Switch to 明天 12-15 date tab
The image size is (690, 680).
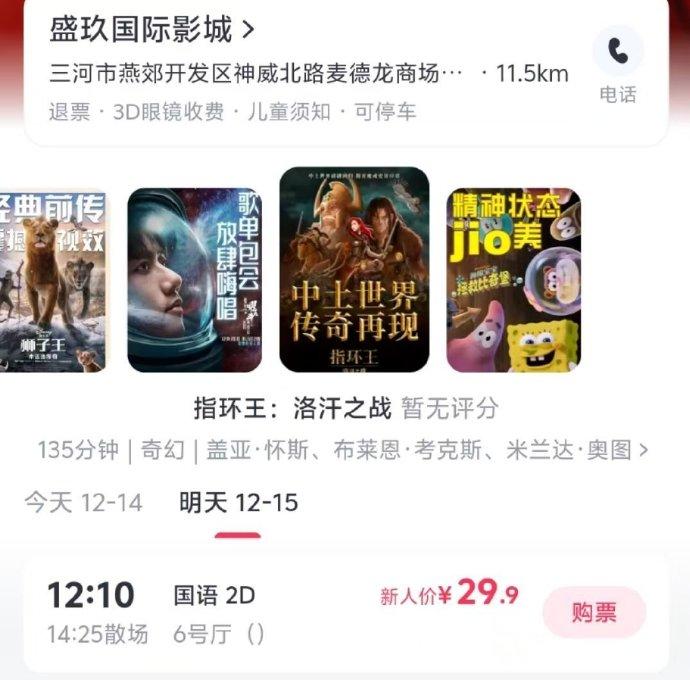238,502
